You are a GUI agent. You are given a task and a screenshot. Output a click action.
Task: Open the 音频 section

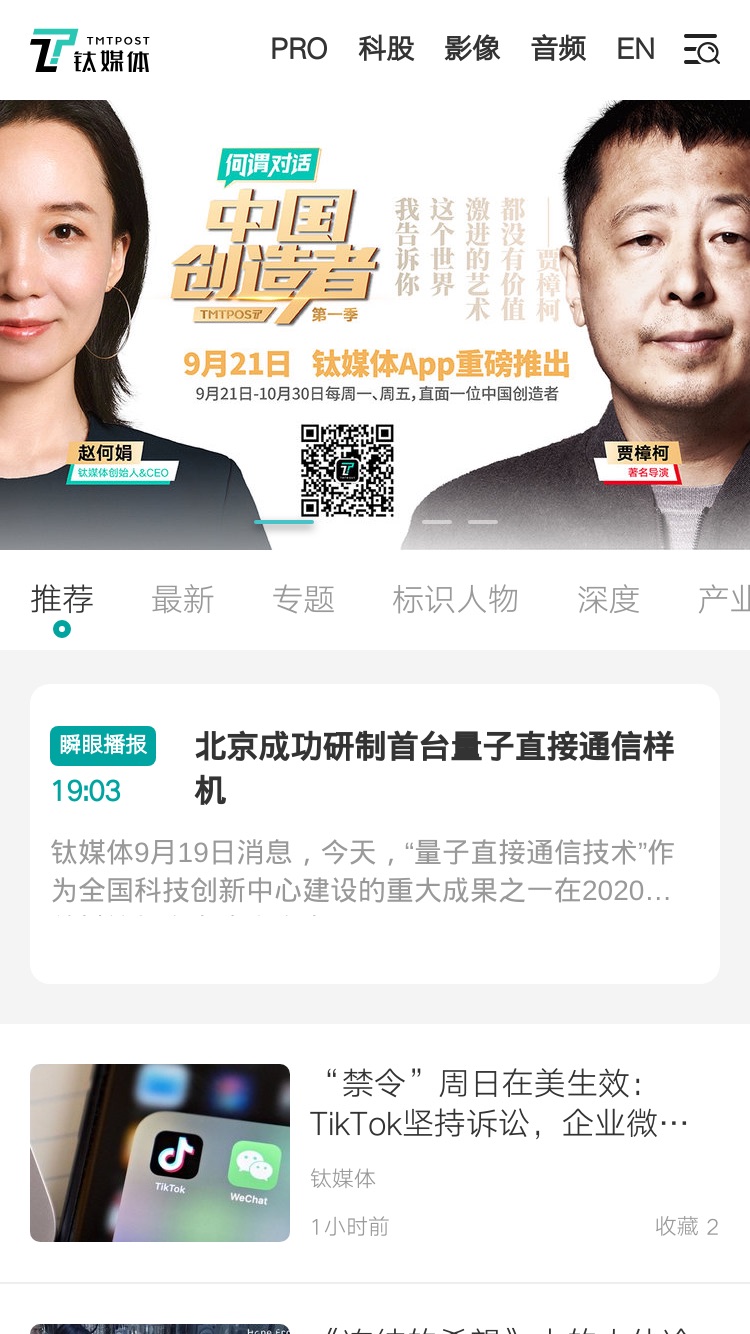tap(559, 48)
